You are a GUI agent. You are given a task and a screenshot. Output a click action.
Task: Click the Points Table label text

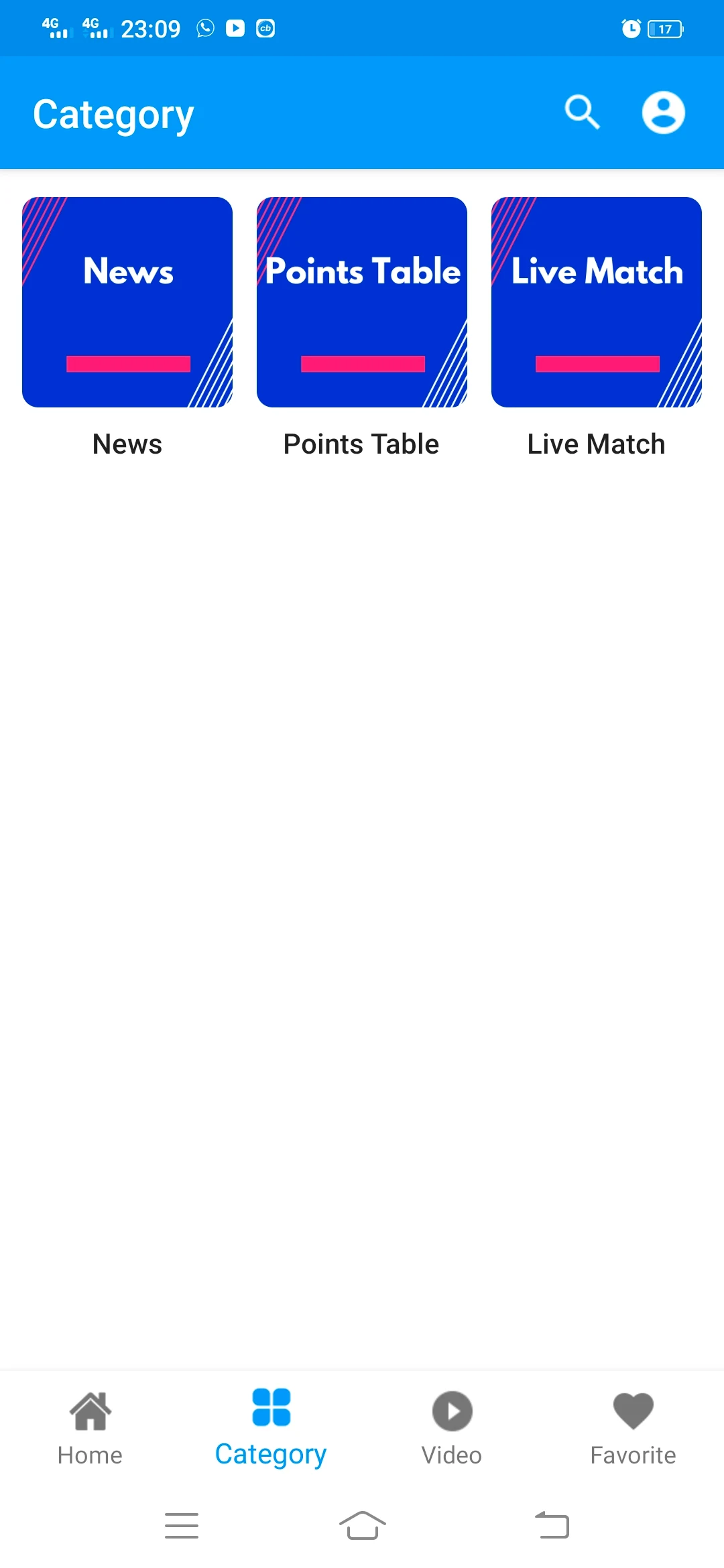(361, 444)
